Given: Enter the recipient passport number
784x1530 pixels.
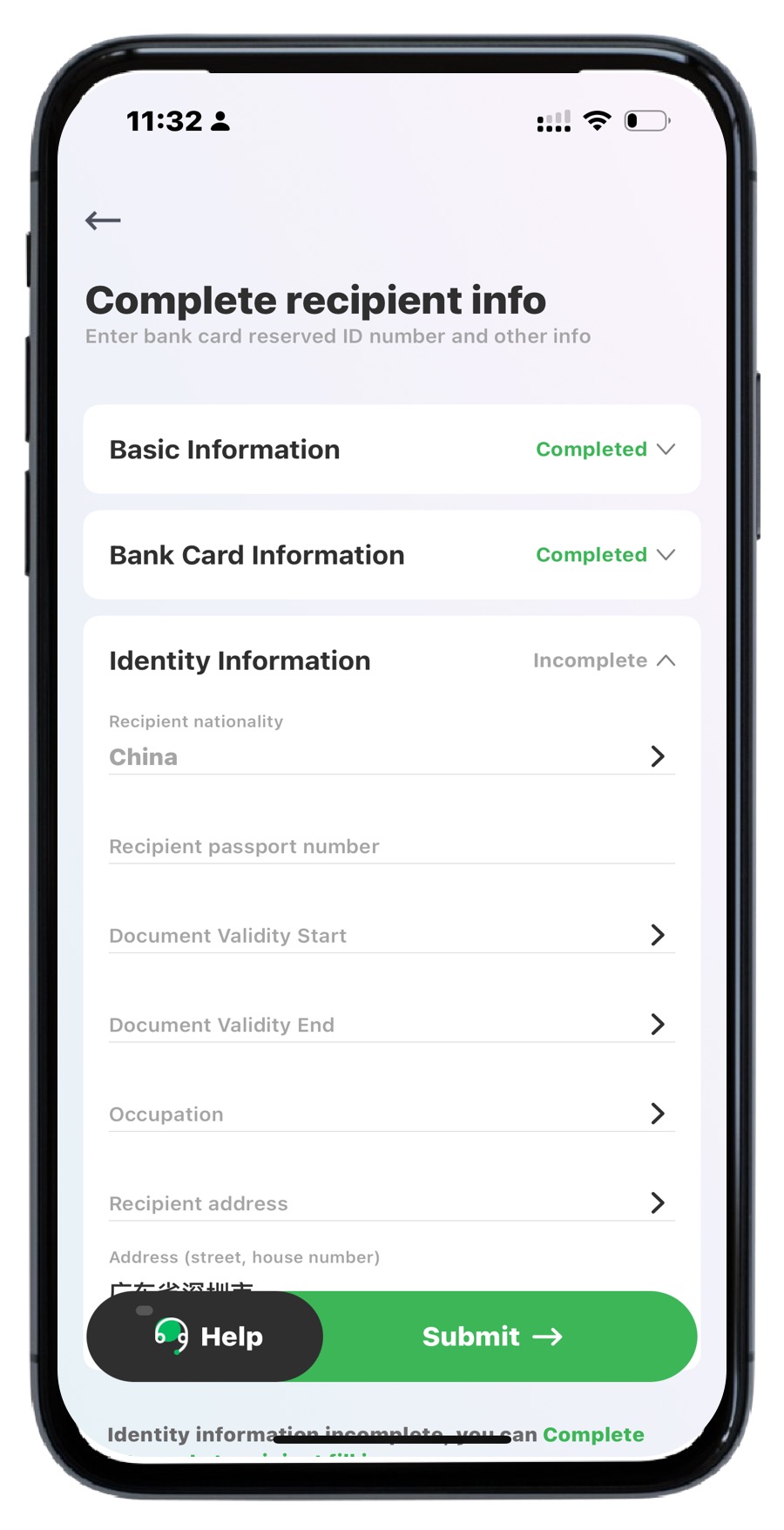Looking at the screenshot, I should coord(392,846).
